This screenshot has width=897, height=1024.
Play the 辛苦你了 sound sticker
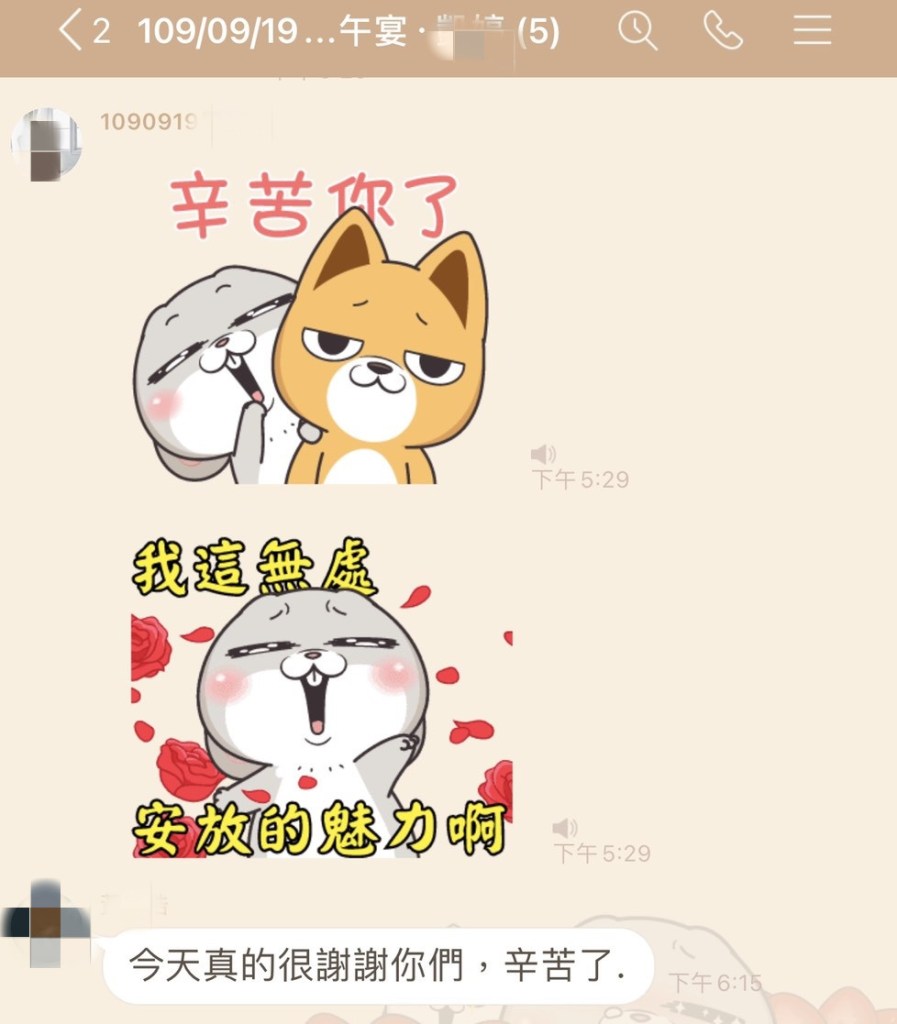[x=310, y=330]
